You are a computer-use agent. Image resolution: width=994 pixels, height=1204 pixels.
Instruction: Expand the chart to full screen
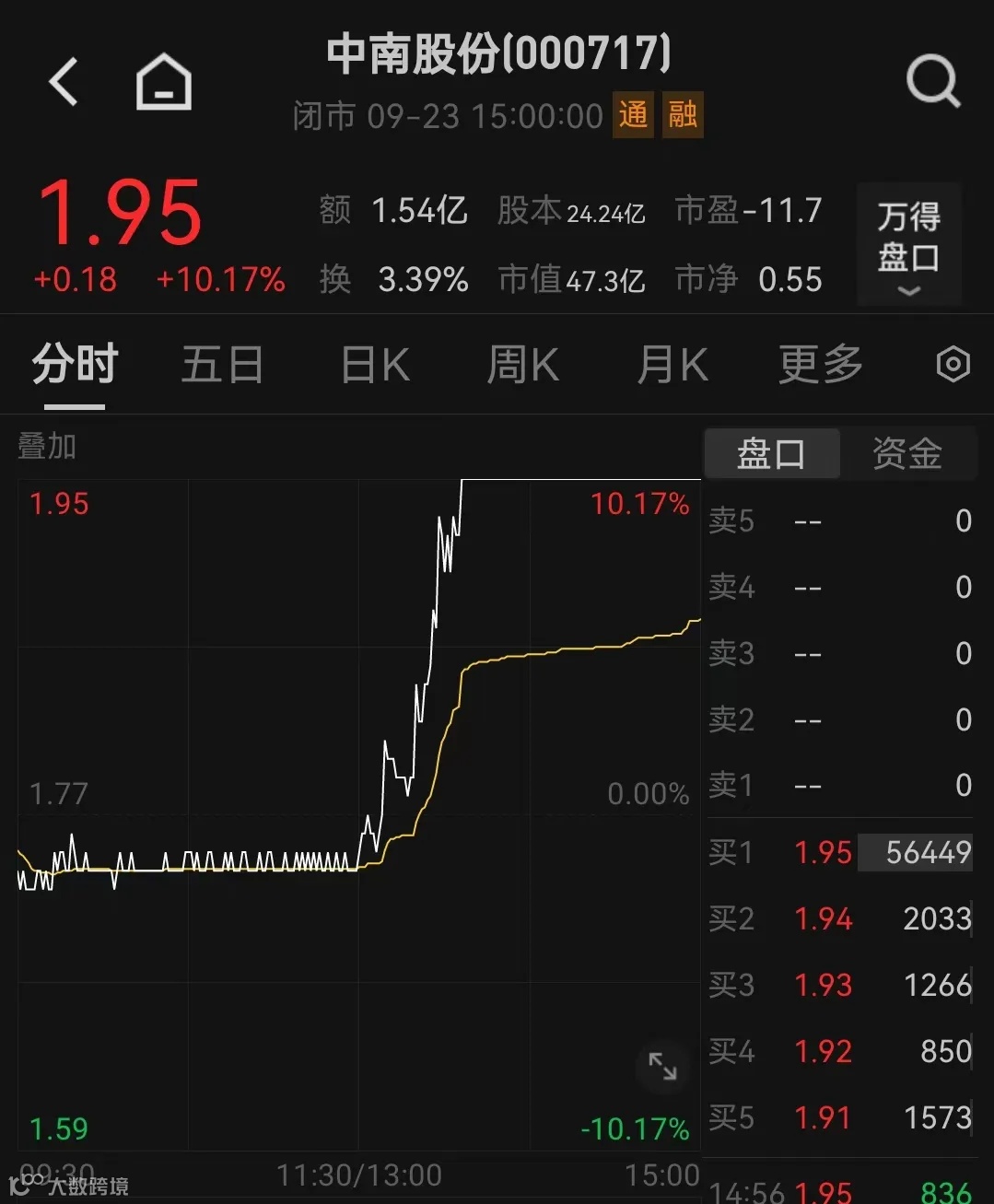click(662, 1066)
